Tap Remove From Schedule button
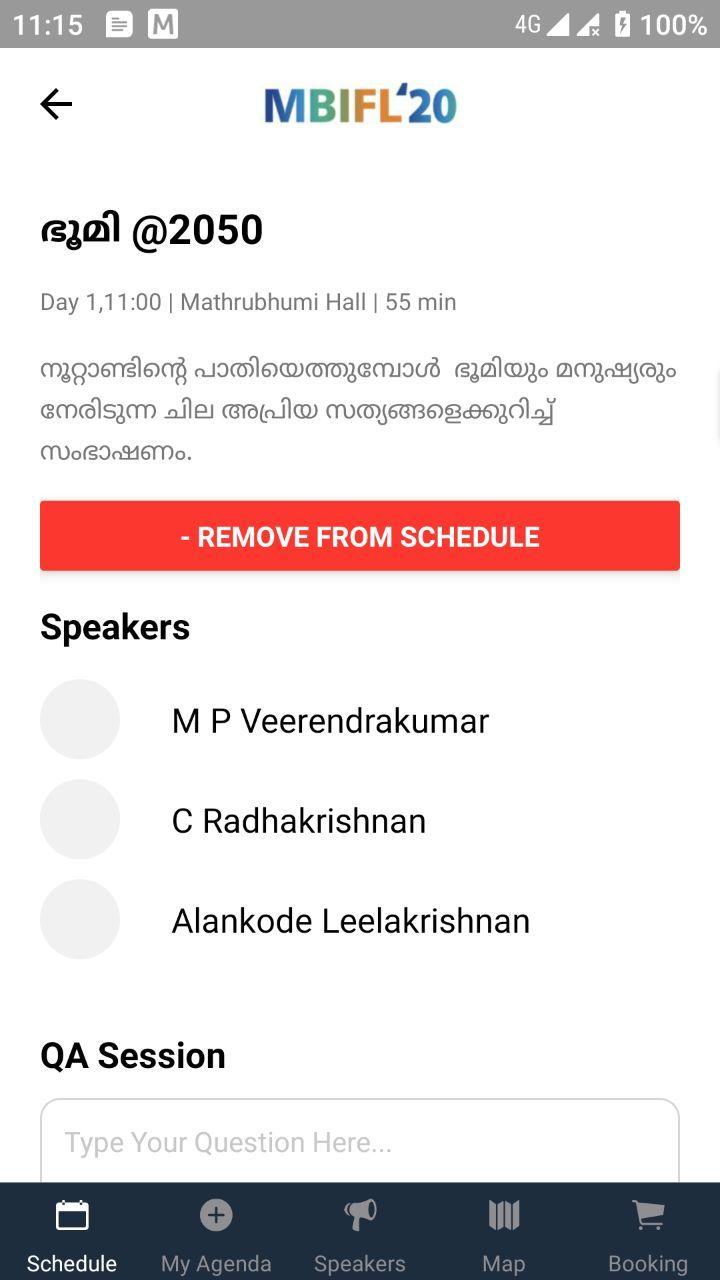Viewport: 720px width, 1280px height. [x=360, y=537]
